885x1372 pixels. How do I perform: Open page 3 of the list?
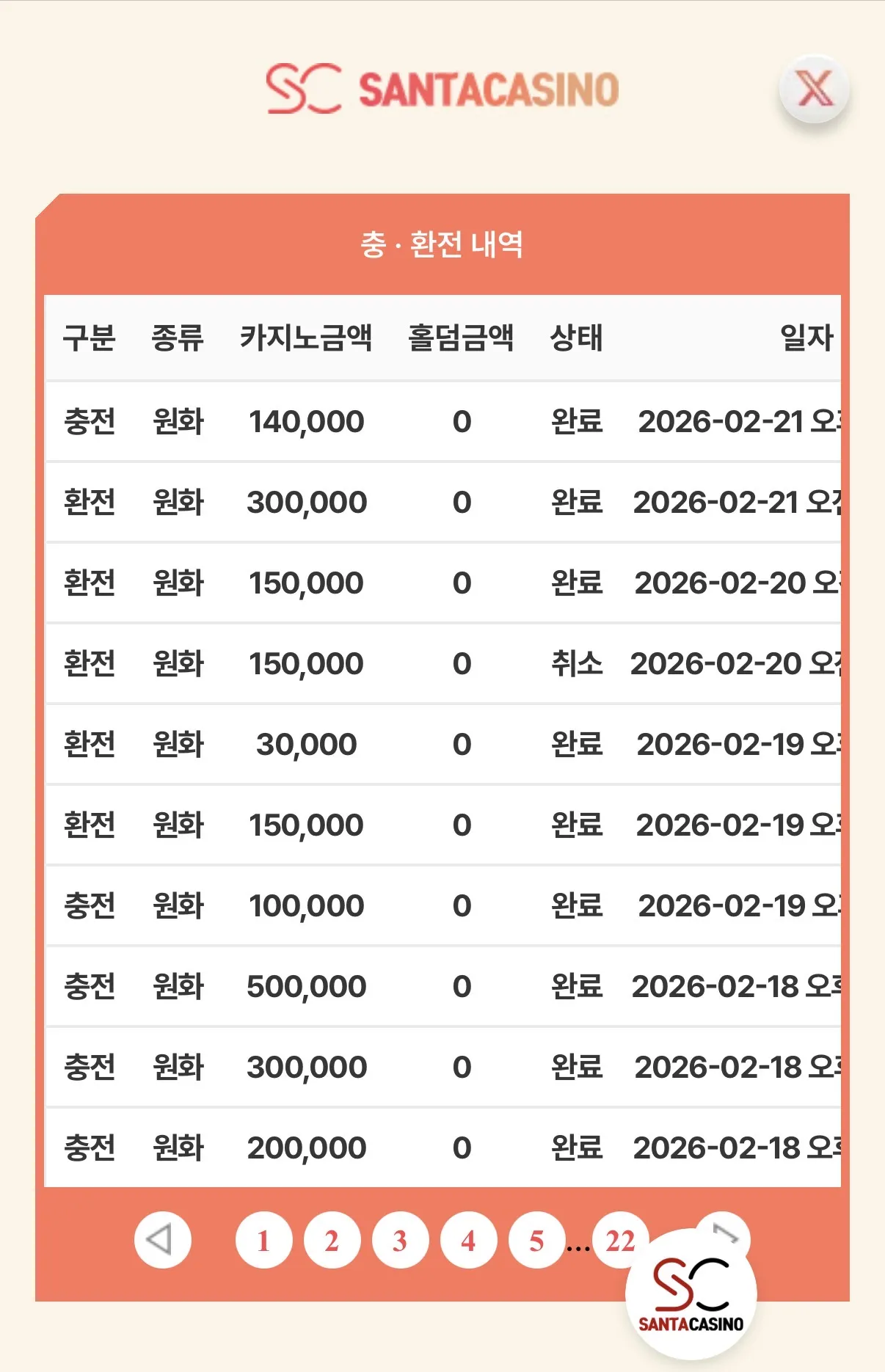coord(400,1240)
